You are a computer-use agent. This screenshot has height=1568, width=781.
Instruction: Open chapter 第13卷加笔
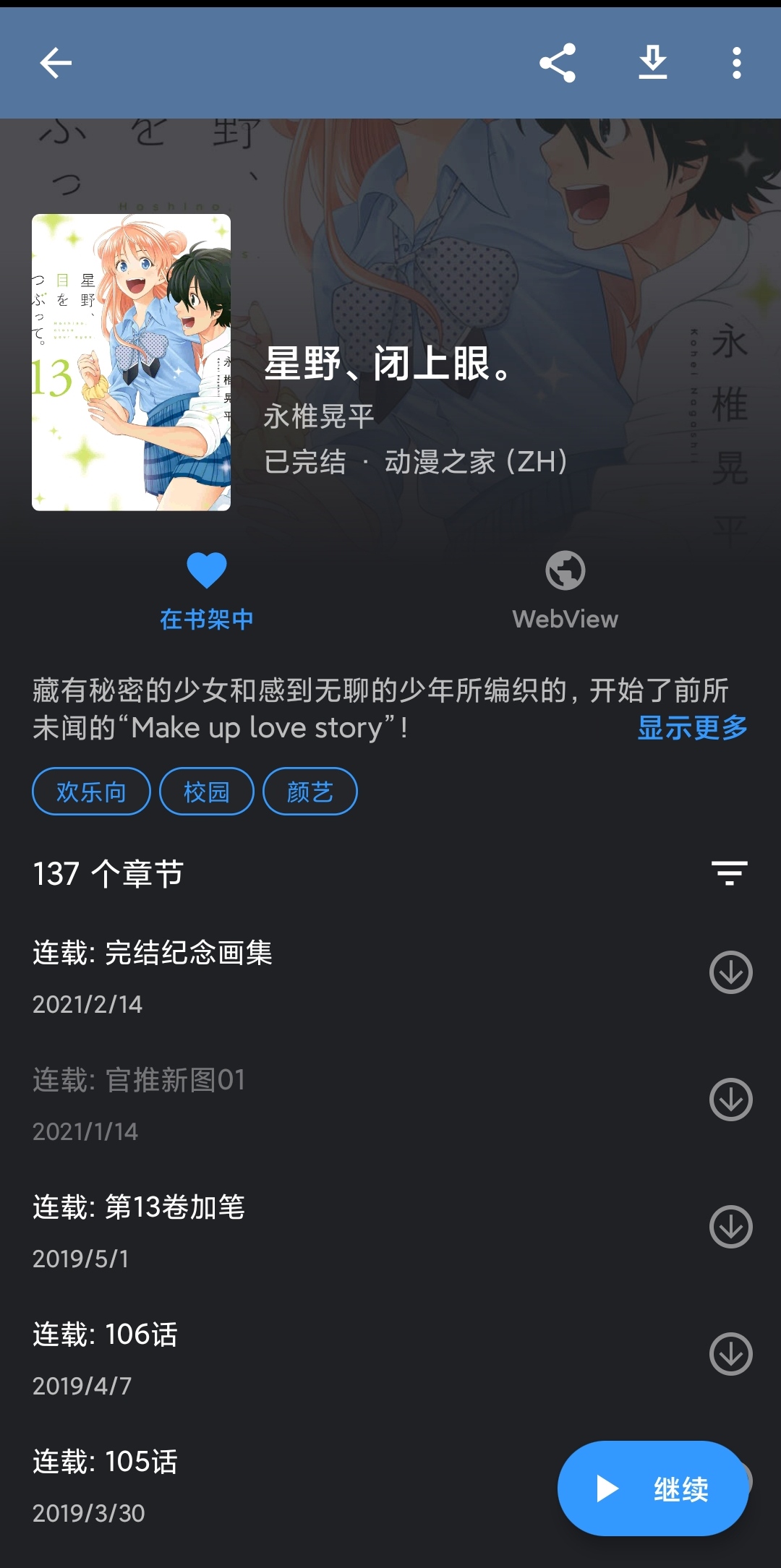tap(289, 1227)
